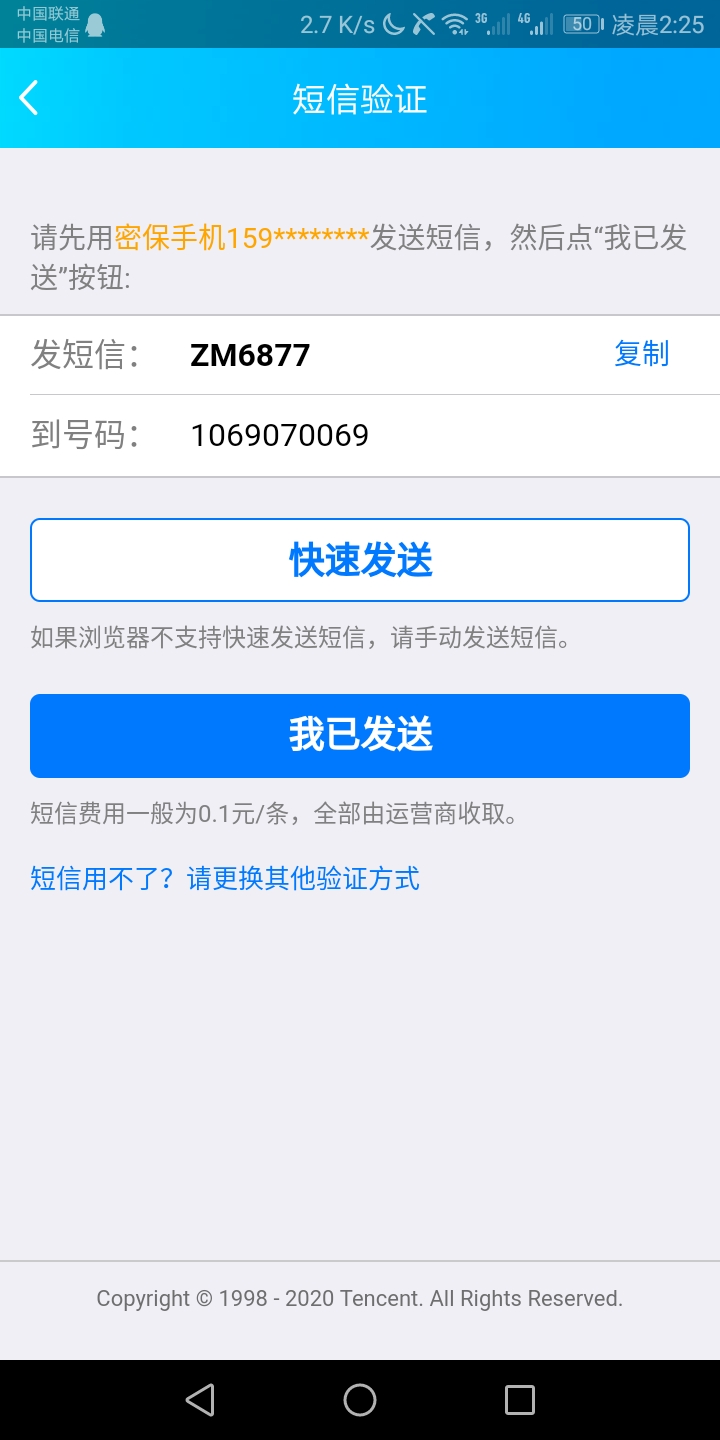This screenshot has width=720, height=1440.
Task: Copy the SMS code ZM6877
Action: click(641, 354)
